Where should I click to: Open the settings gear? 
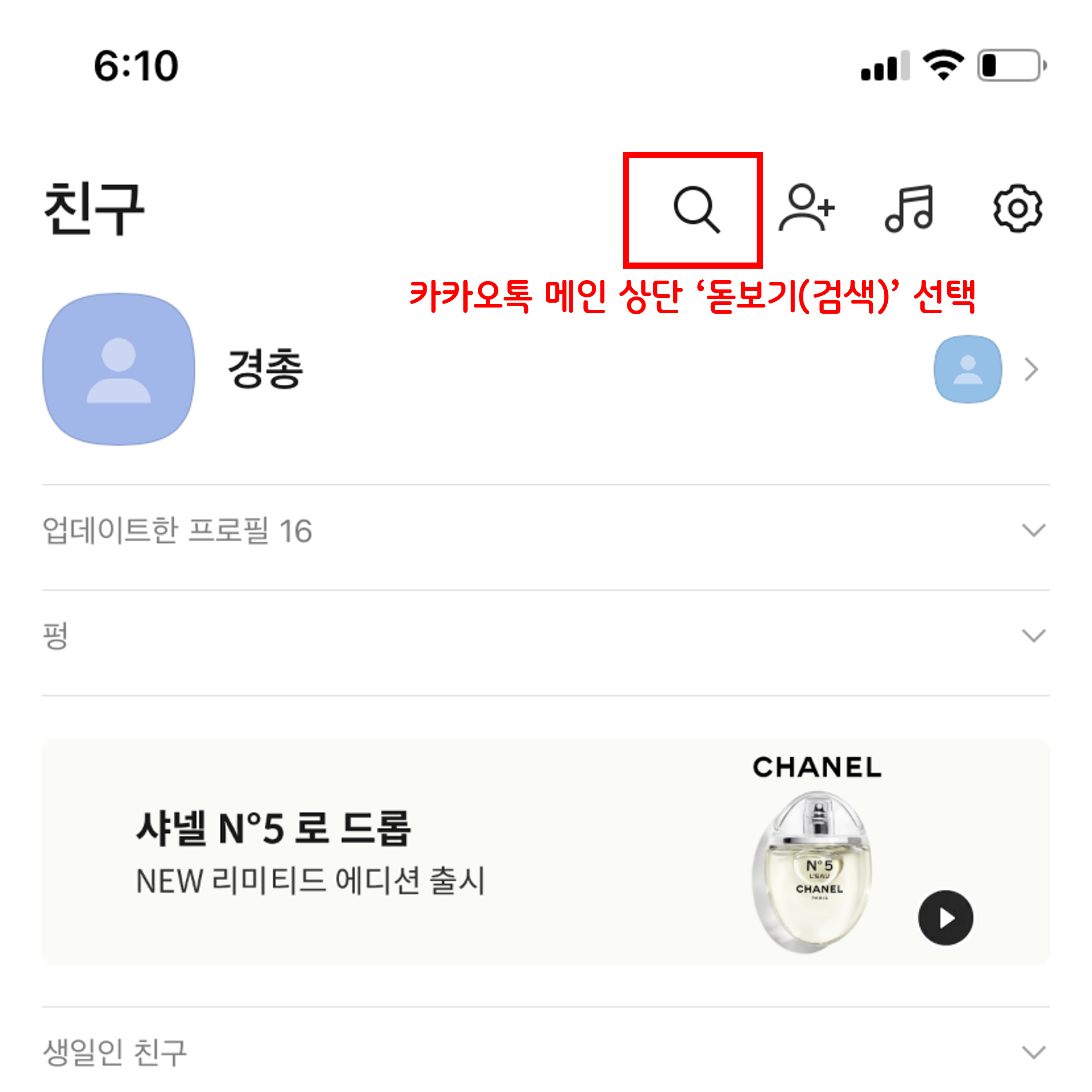coord(1017,208)
